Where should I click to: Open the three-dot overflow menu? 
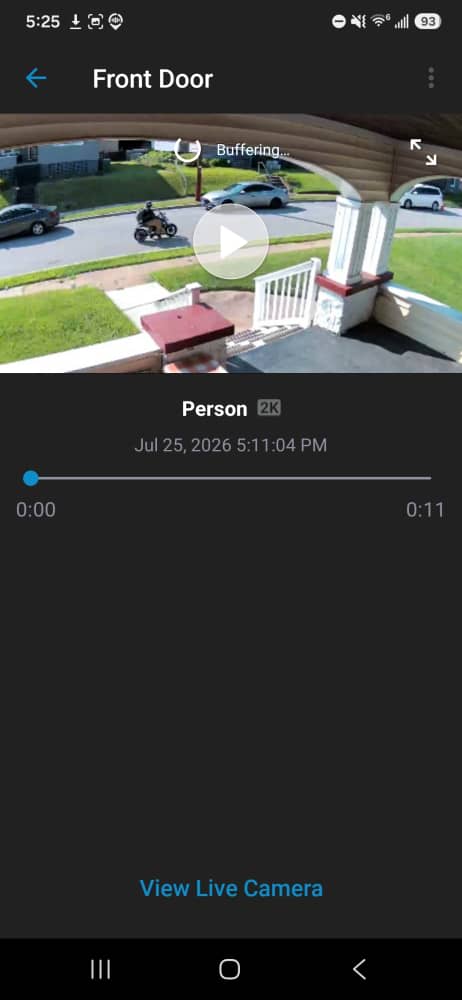tap(431, 78)
